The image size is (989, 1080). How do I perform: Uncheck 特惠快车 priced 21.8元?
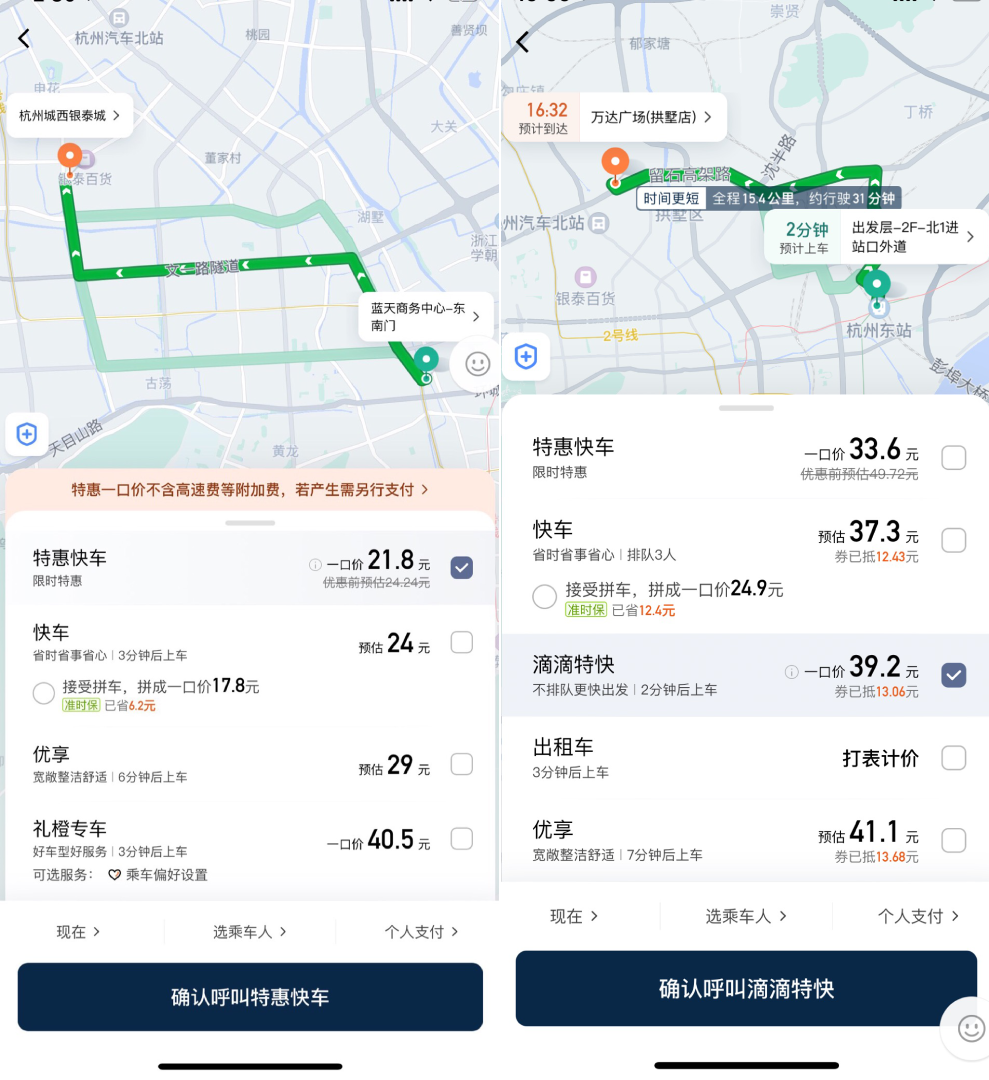pos(461,567)
